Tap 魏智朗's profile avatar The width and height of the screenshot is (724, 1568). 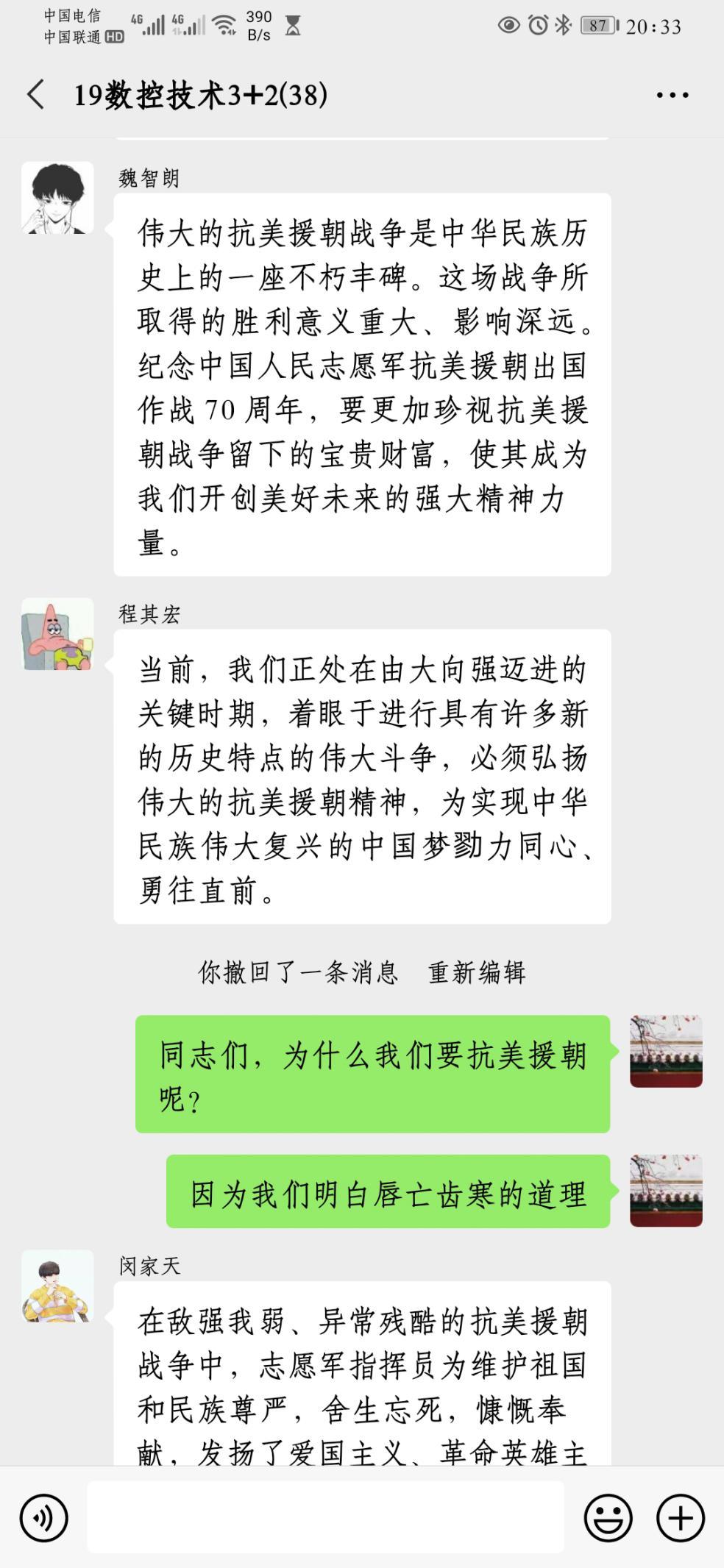(57, 198)
